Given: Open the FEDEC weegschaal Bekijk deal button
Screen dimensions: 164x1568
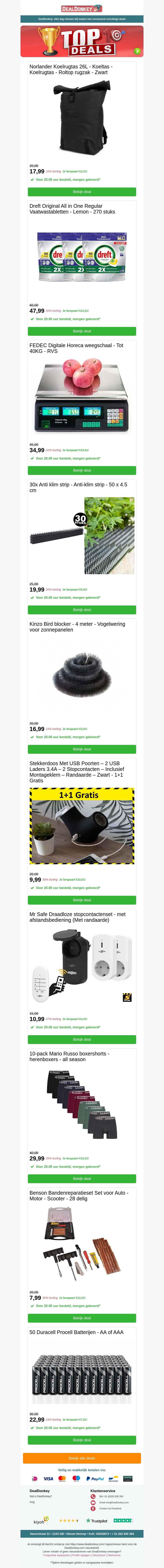Looking at the screenshot, I should pyautogui.click(x=82, y=471).
